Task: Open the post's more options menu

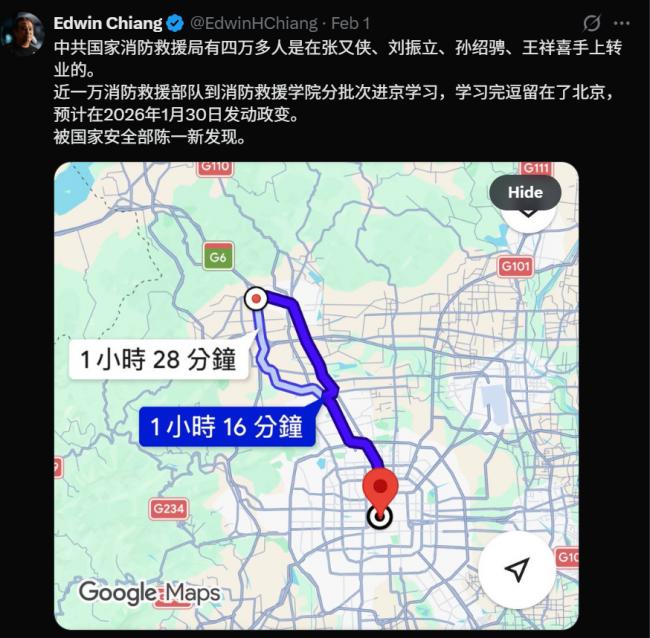Action: 622,23
